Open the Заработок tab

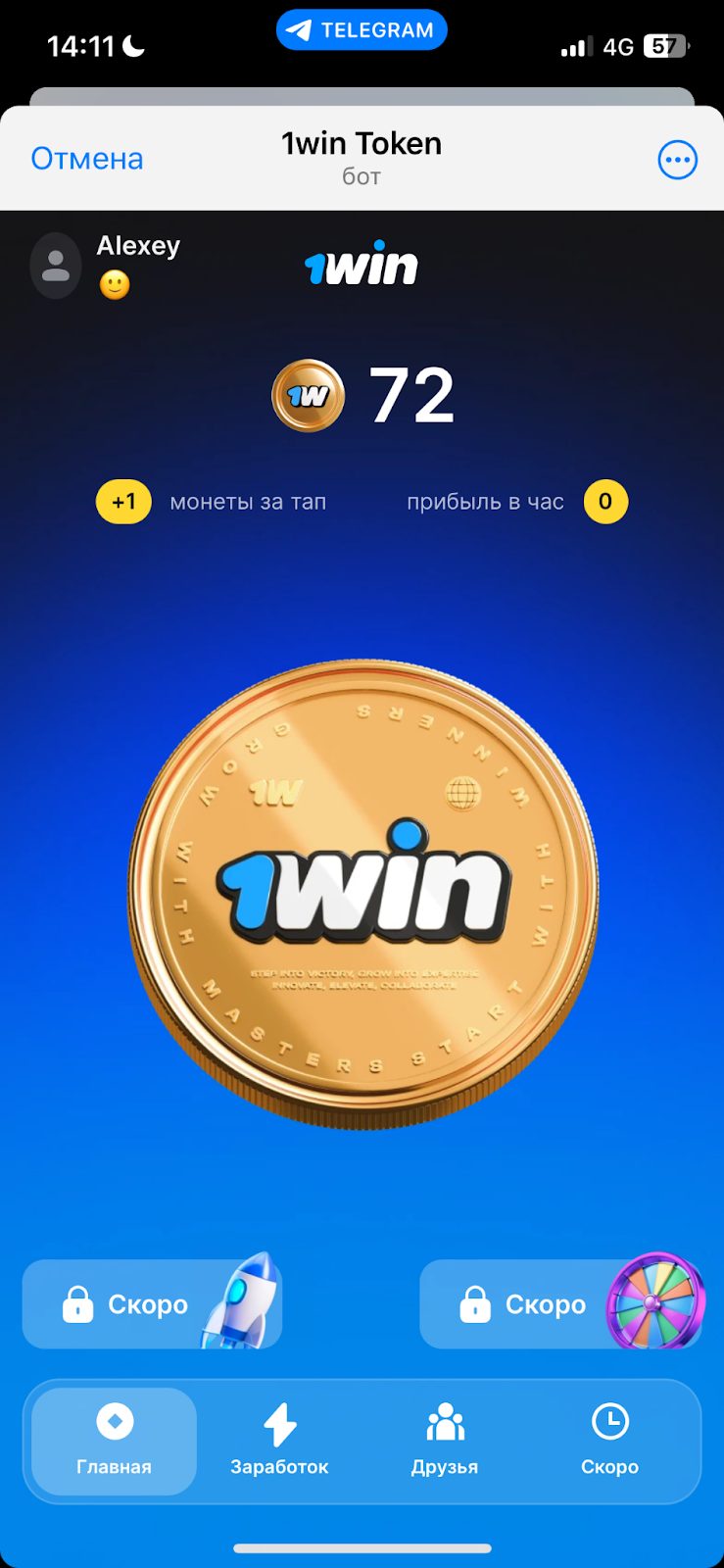(279, 1441)
